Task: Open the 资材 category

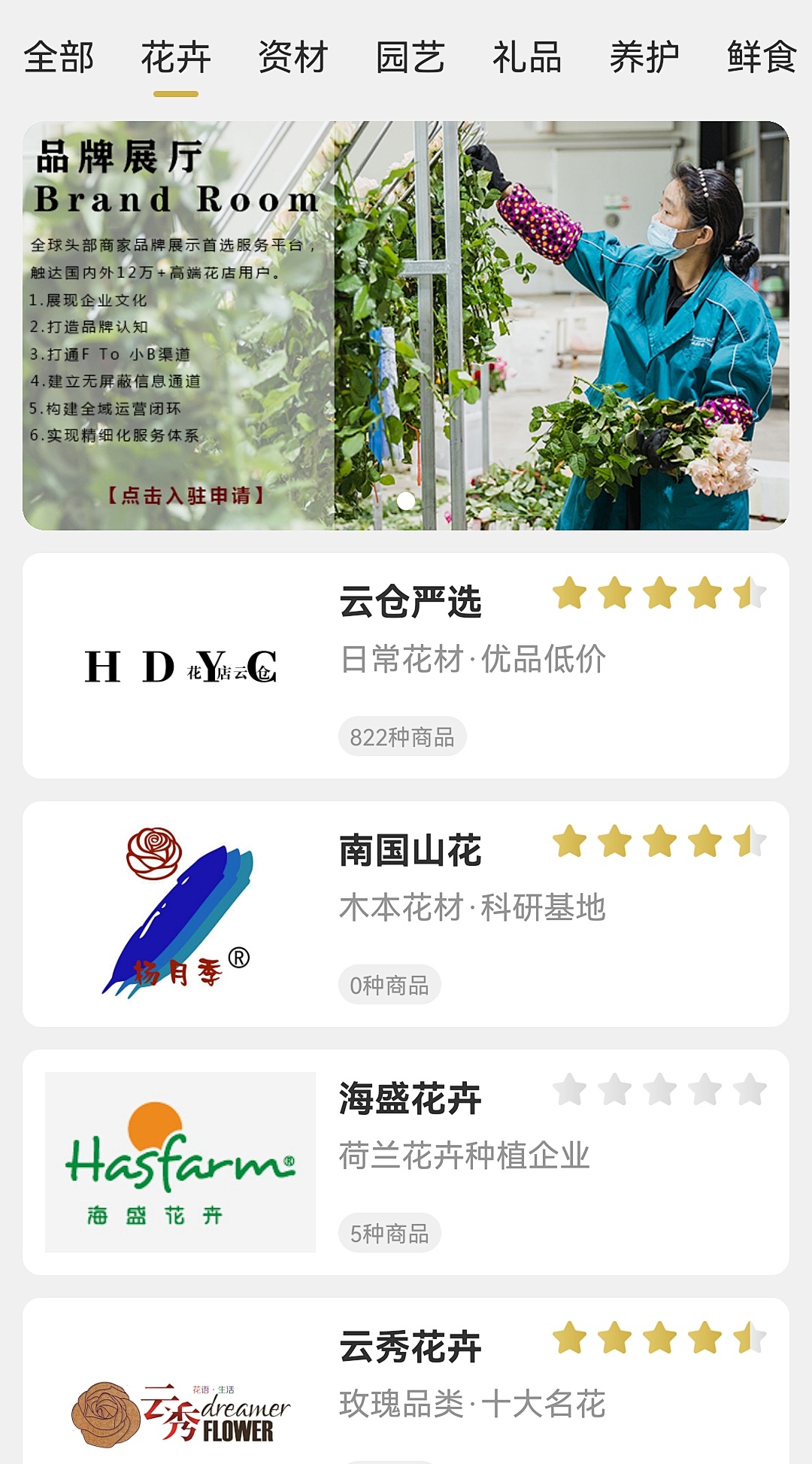Action: (292, 56)
